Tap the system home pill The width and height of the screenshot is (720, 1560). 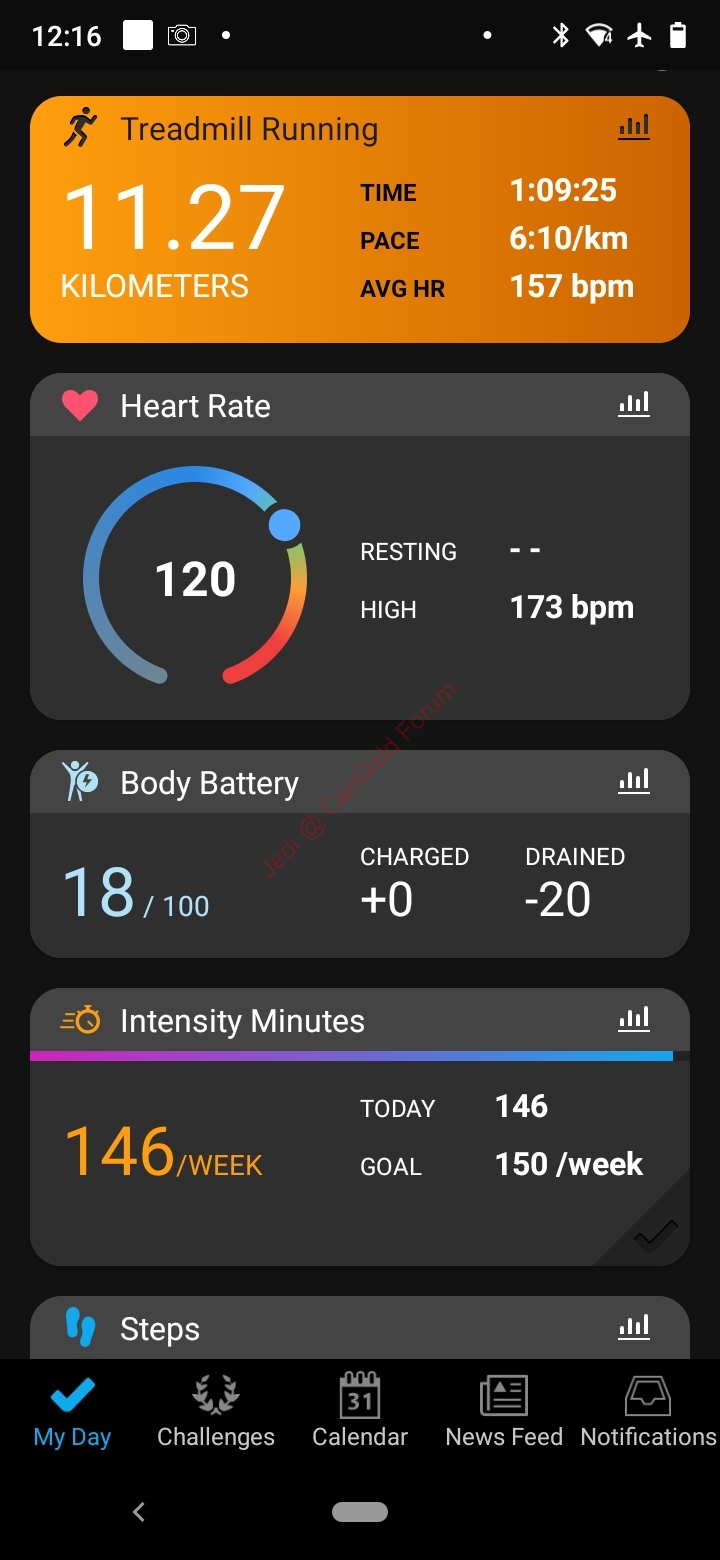pos(360,1512)
